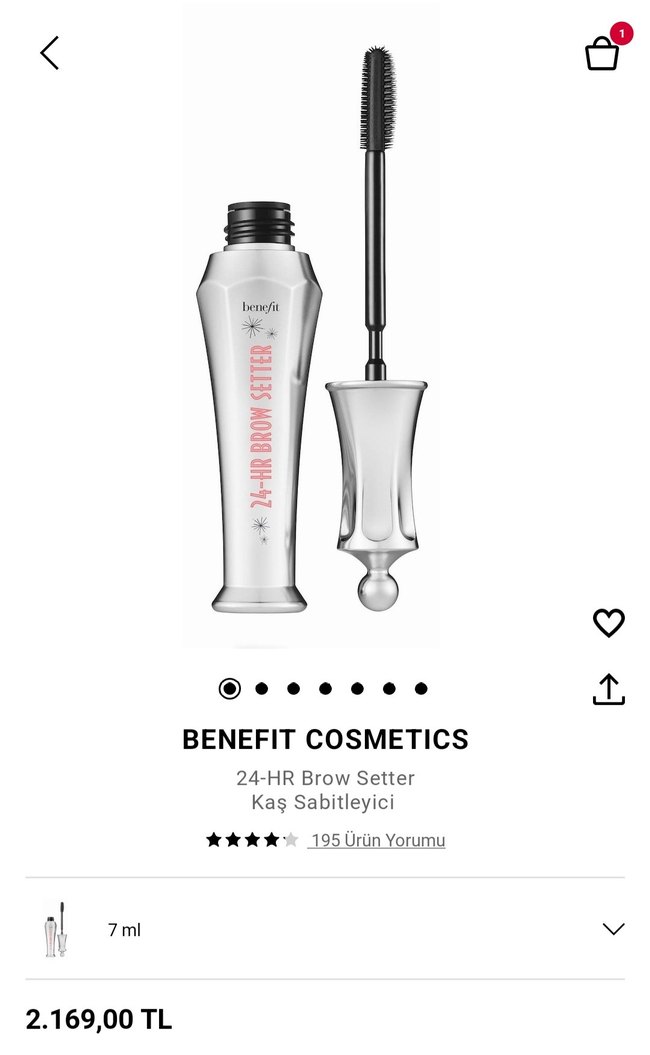Jump to the second product image dot
This screenshot has height=1055, width=650.
262,688
